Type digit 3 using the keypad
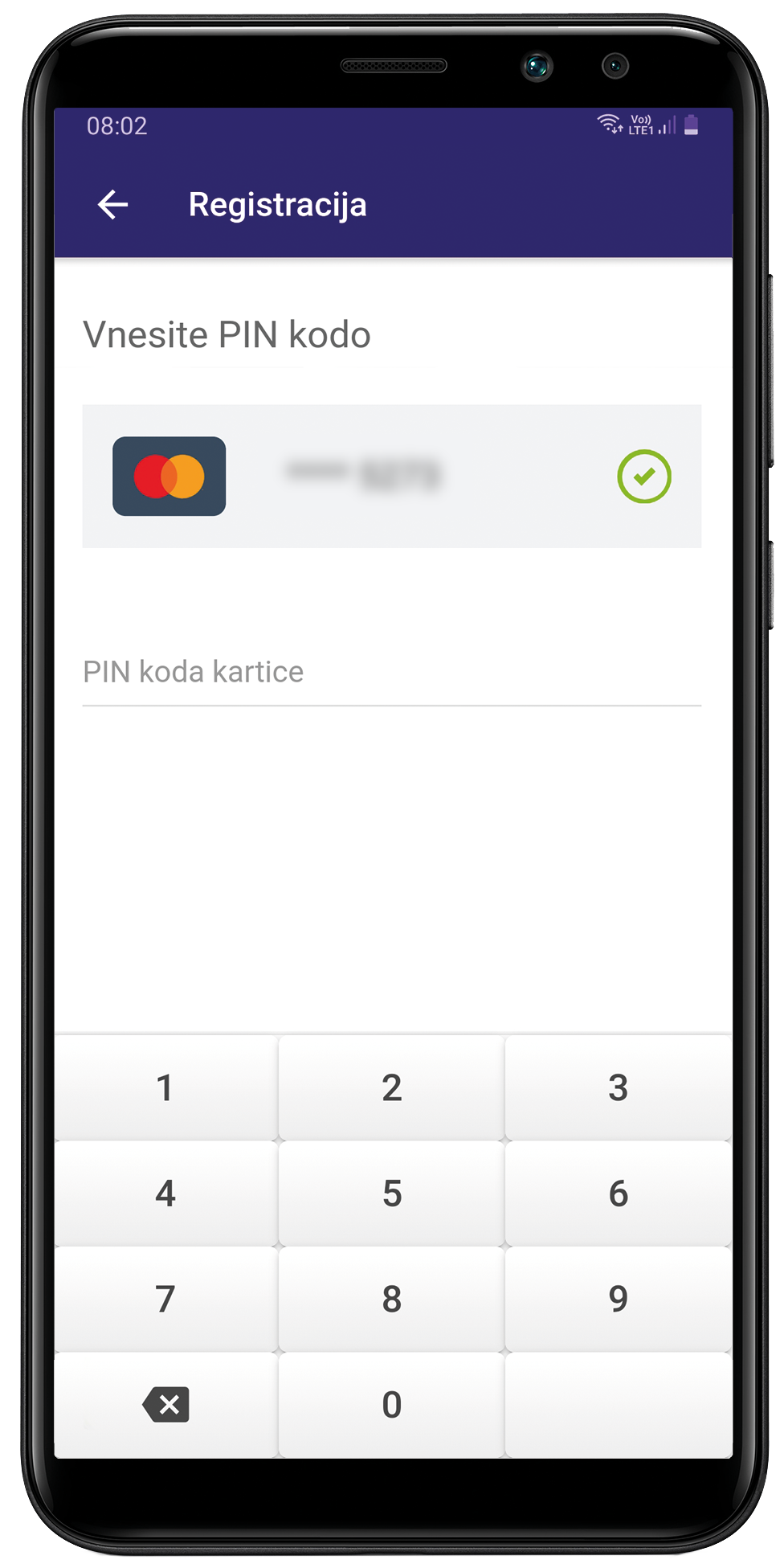784x1568 pixels. 619,1088
